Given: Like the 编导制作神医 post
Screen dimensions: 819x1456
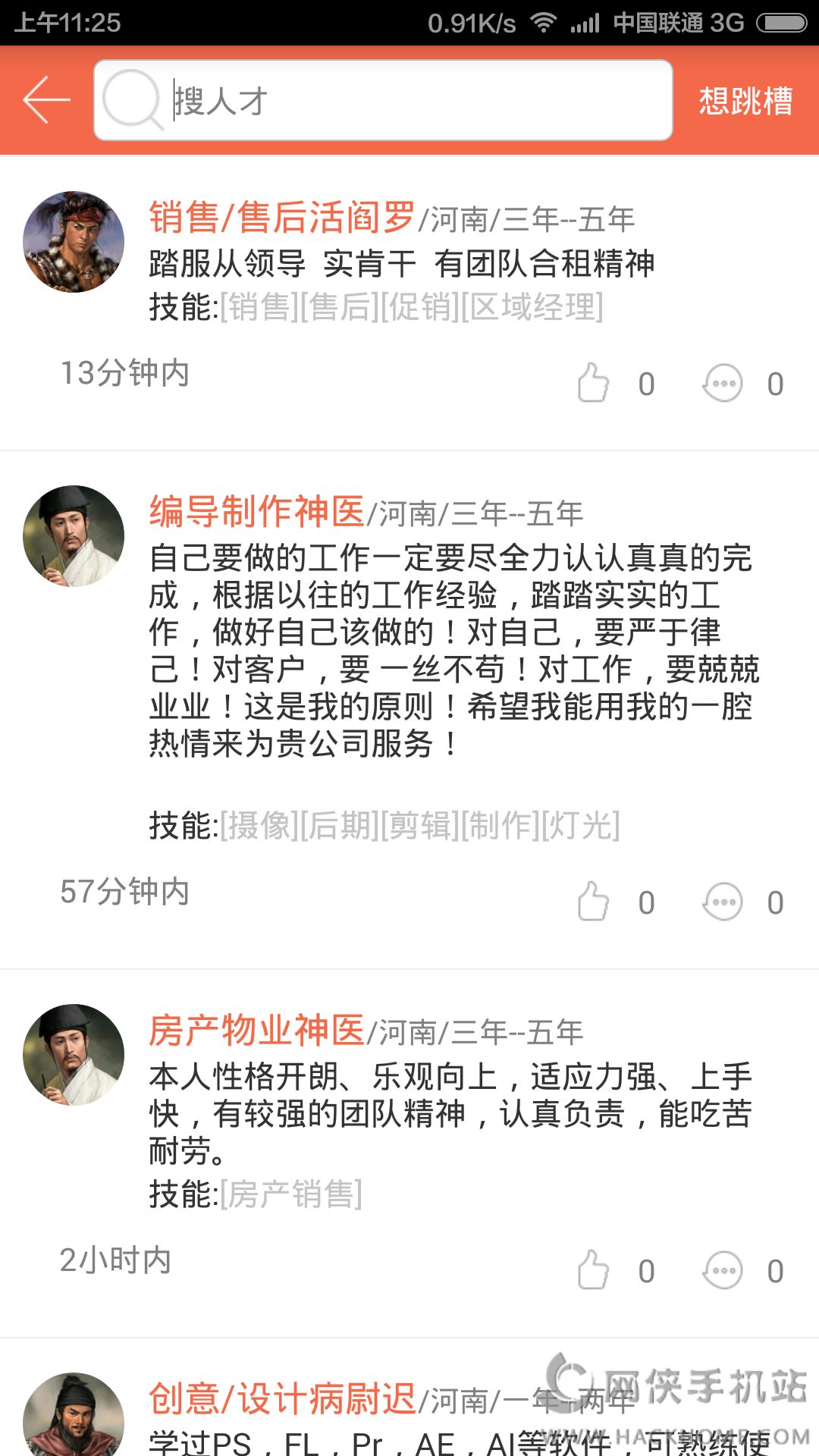Looking at the screenshot, I should point(593,902).
